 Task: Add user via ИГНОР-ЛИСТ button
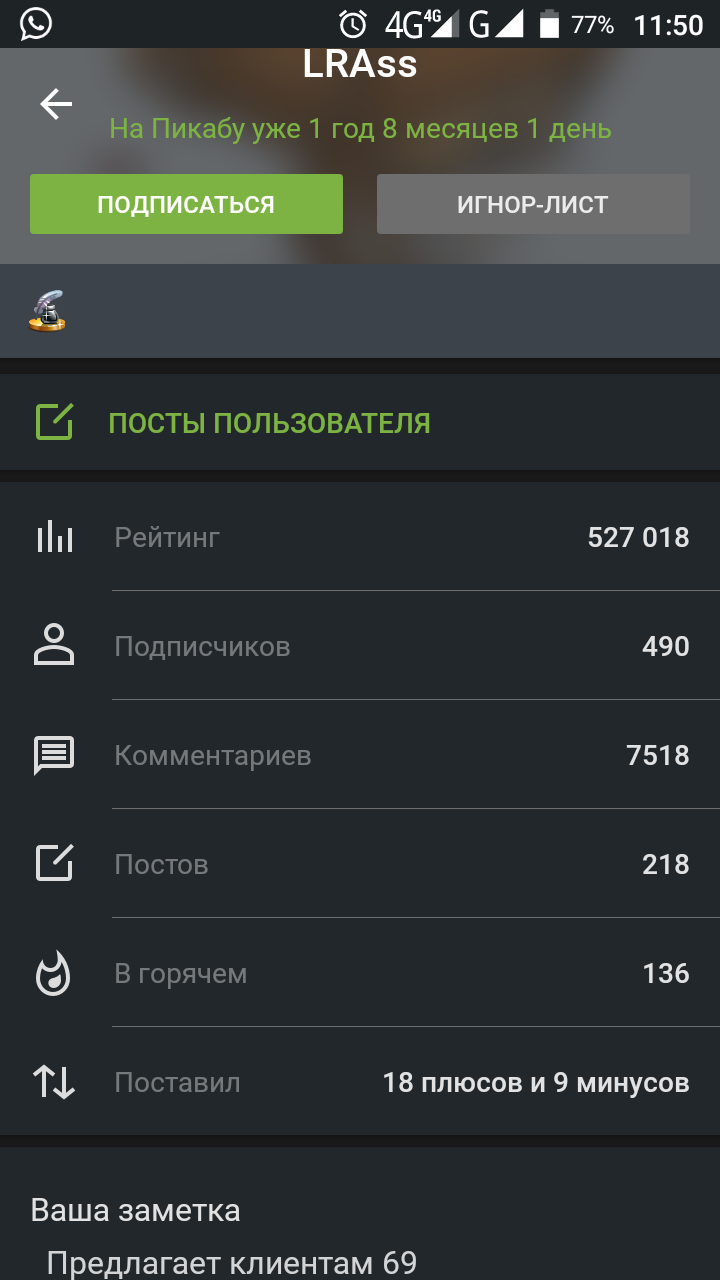click(x=533, y=204)
